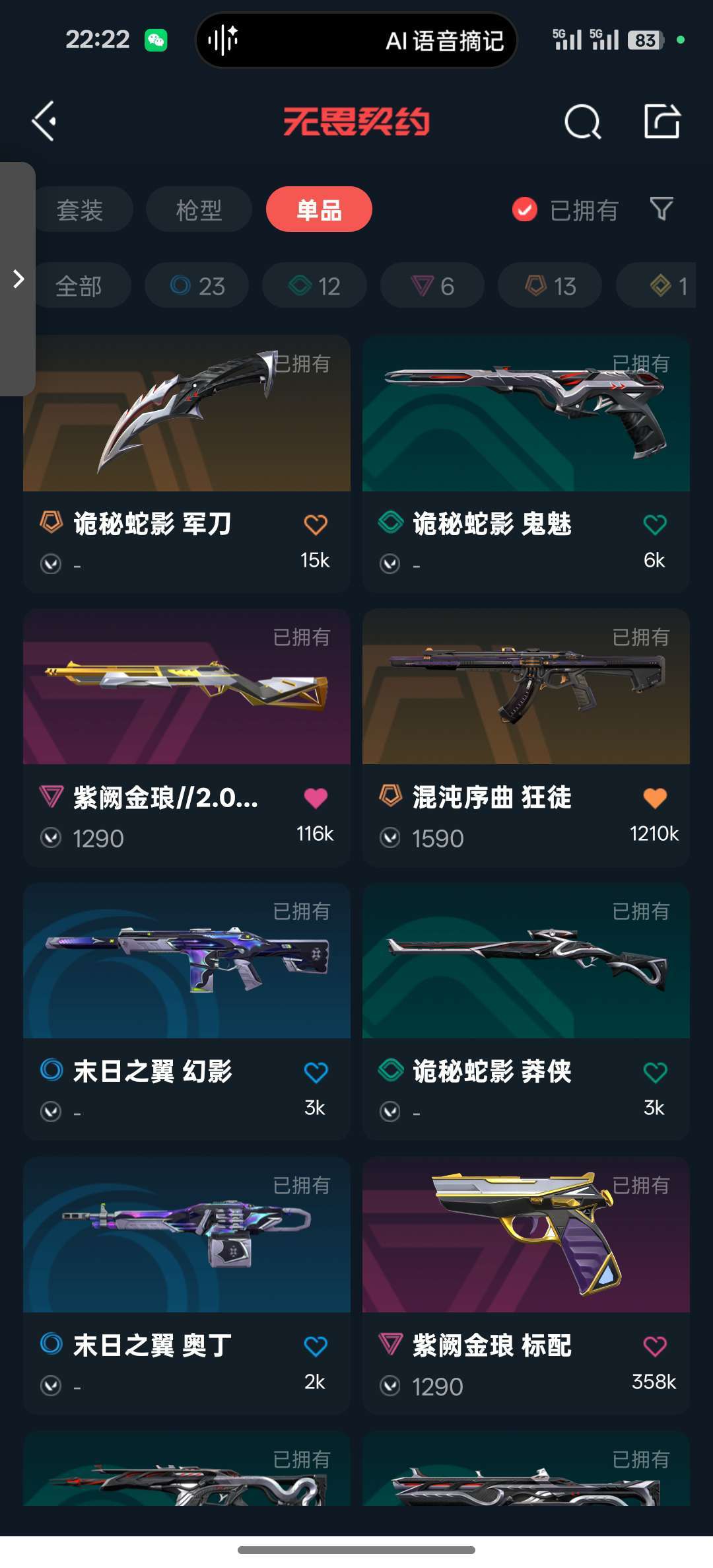Screen dimensions: 713x1568
Task: Like the 紫阙金琅 标配 skin
Action: 655,1347
